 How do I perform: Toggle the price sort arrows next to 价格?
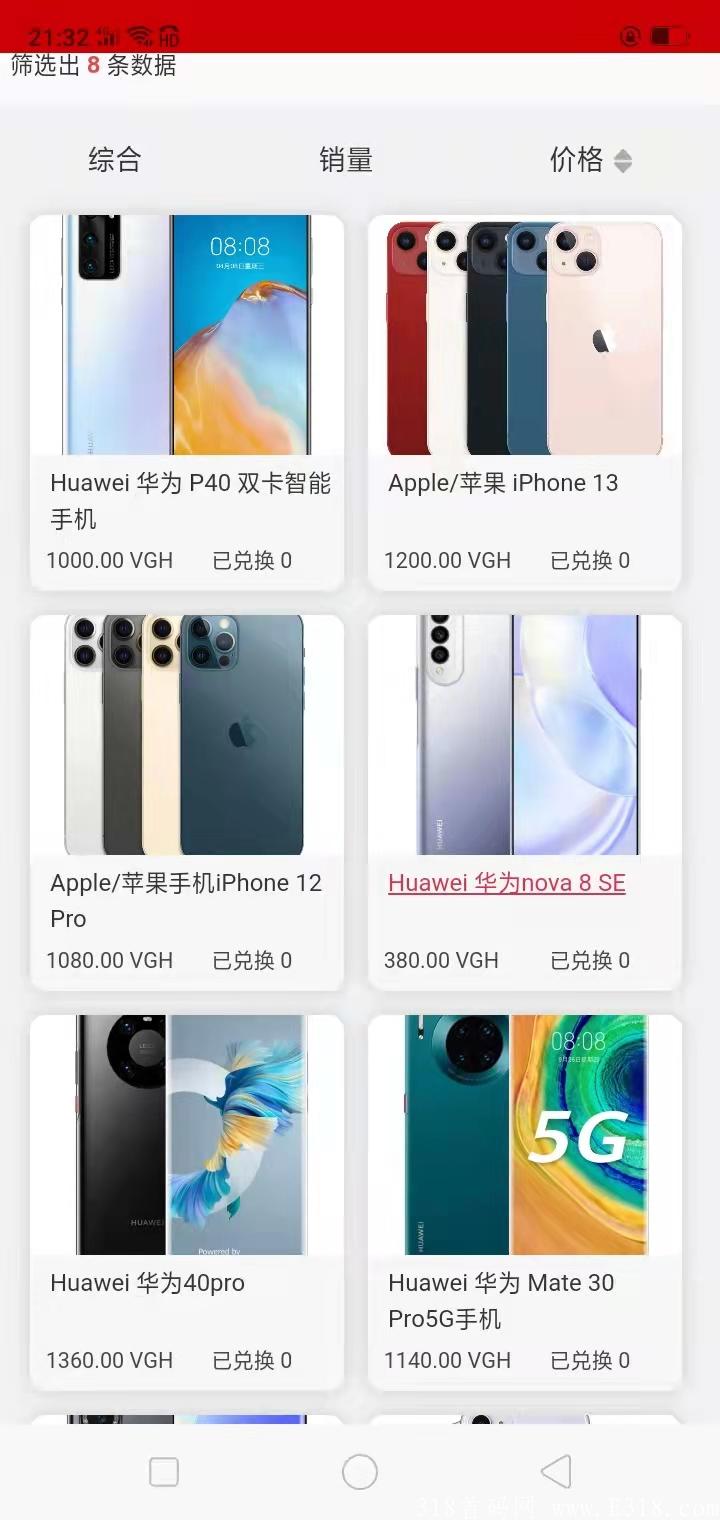[x=621, y=160]
